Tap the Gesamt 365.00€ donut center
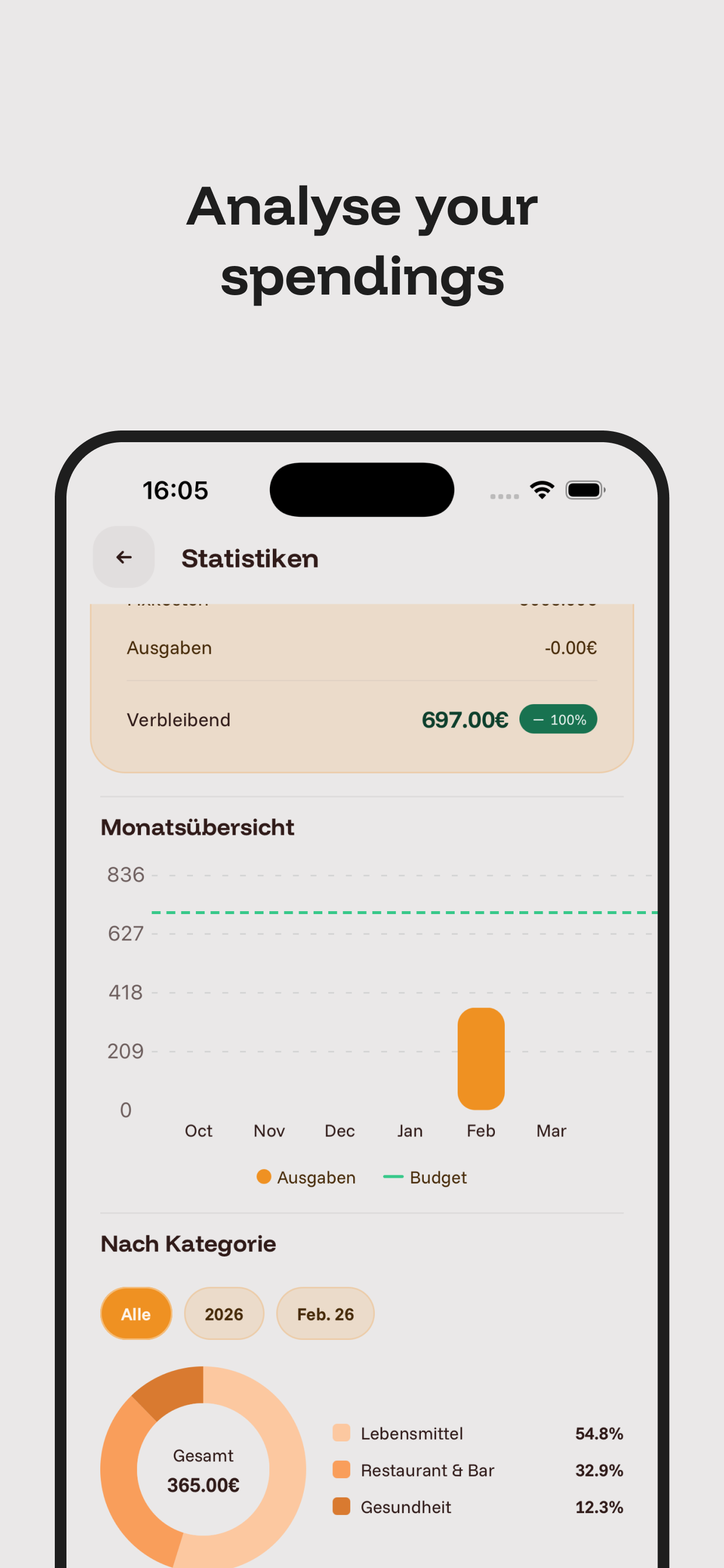The width and height of the screenshot is (724, 1568). click(203, 1470)
